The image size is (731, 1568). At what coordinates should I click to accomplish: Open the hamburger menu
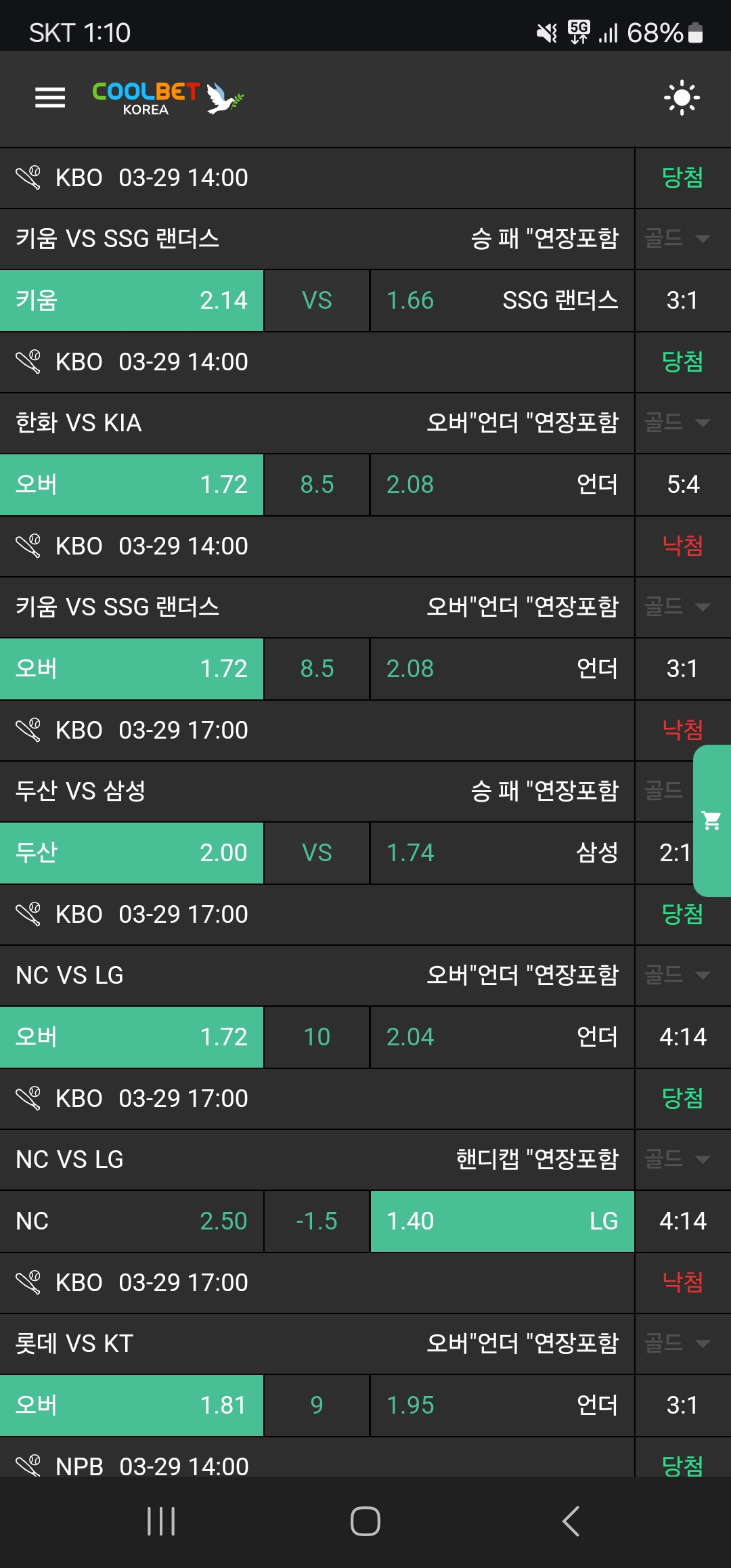pos(50,97)
